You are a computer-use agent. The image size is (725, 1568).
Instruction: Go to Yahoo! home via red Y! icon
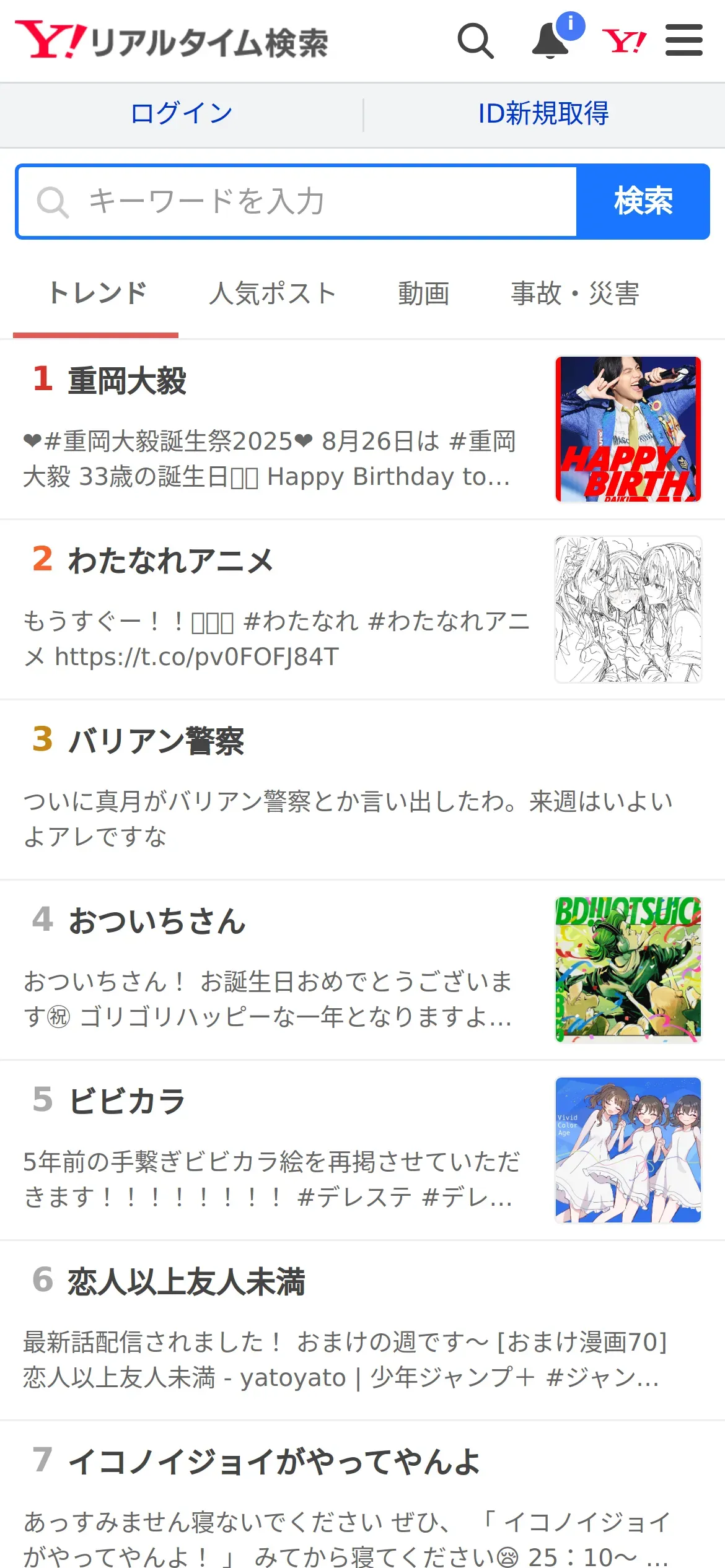coord(624,41)
